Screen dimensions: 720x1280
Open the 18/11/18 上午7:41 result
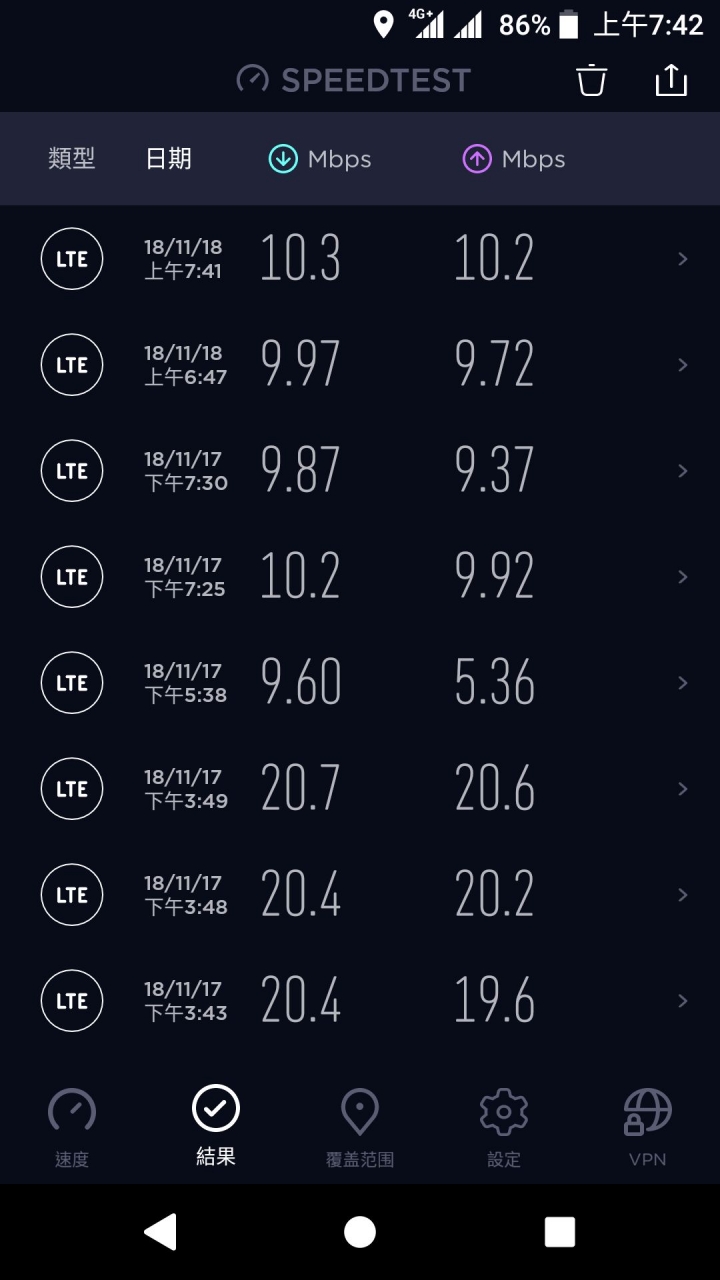[x=360, y=259]
